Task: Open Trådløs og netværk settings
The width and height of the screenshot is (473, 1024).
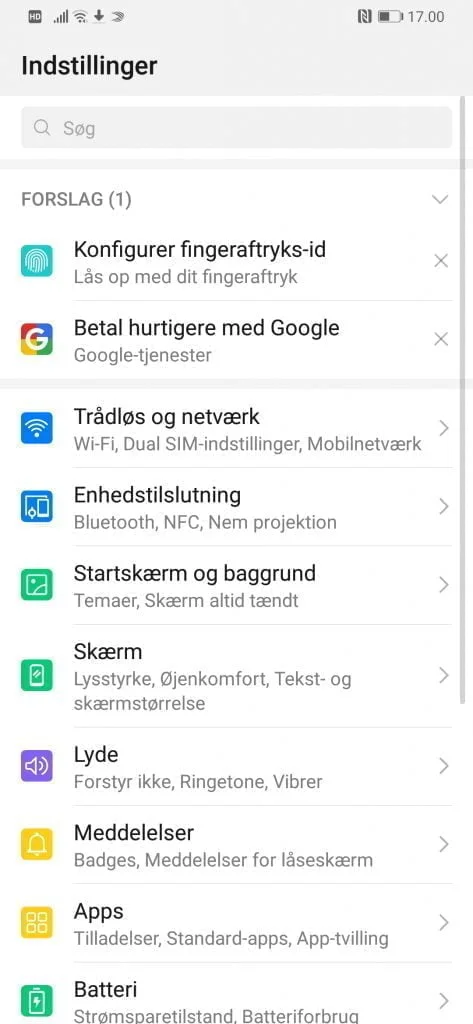Action: [236, 429]
